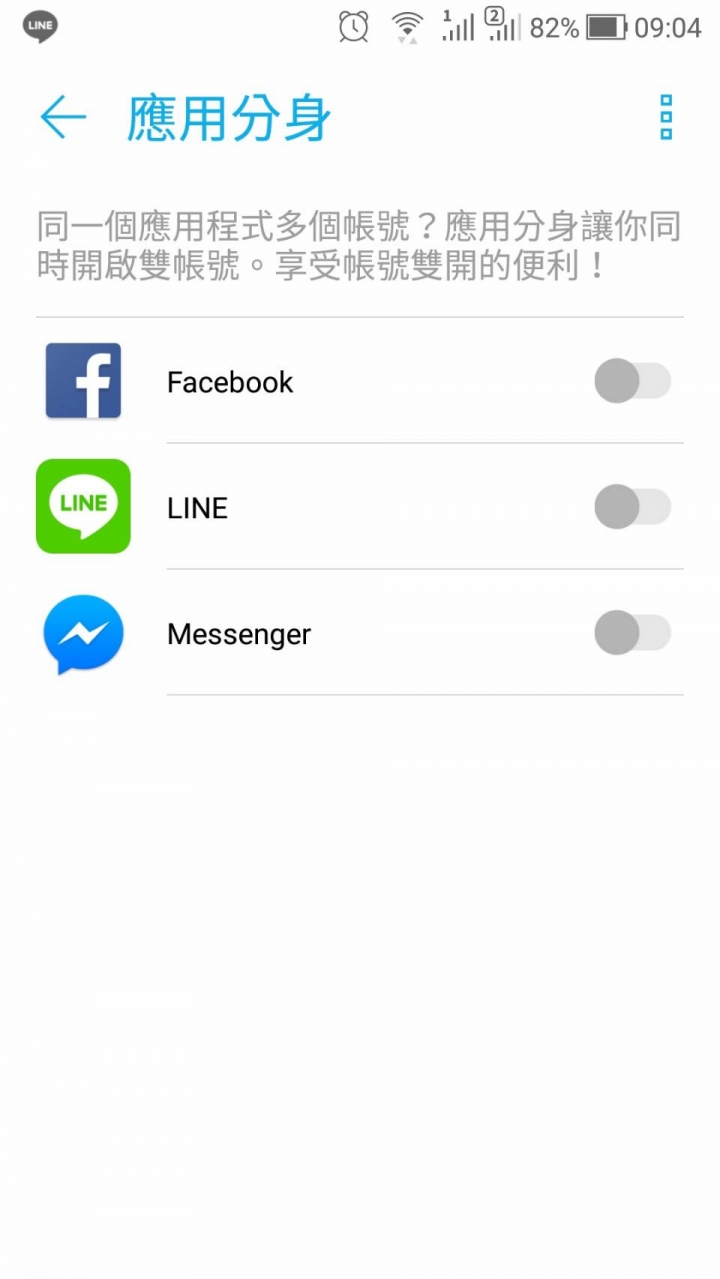Open the overflow menu
The image size is (720, 1279).
pyautogui.click(x=666, y=118)
